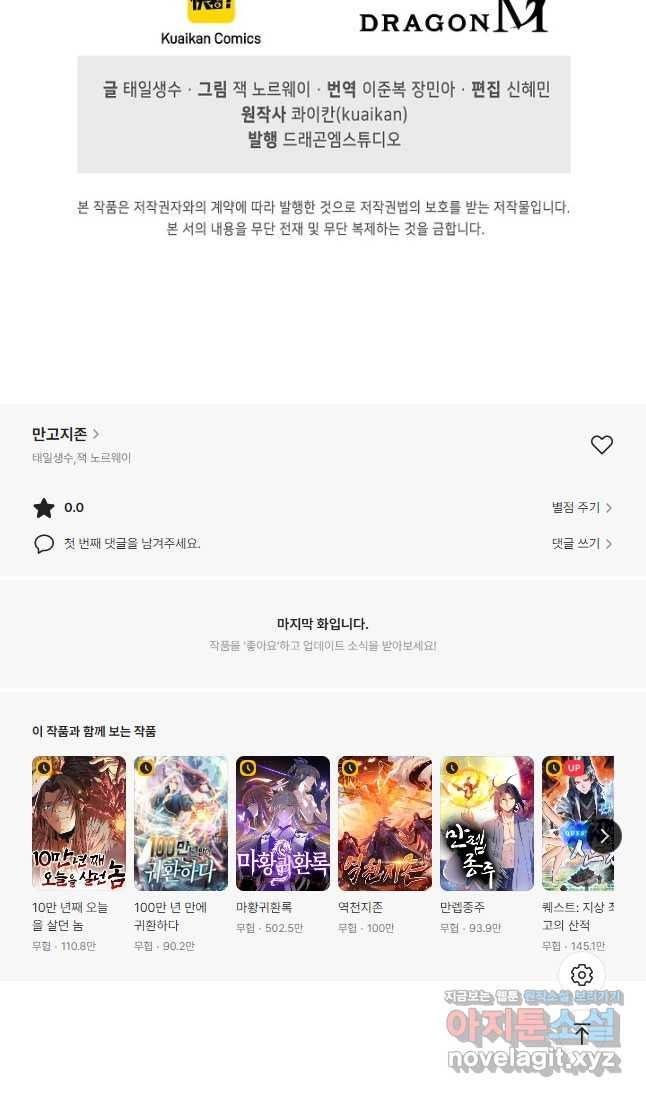The width and height of the screenshot is (646, 1097).
Task: Open viewer settings gear
Action: [582, 975]
